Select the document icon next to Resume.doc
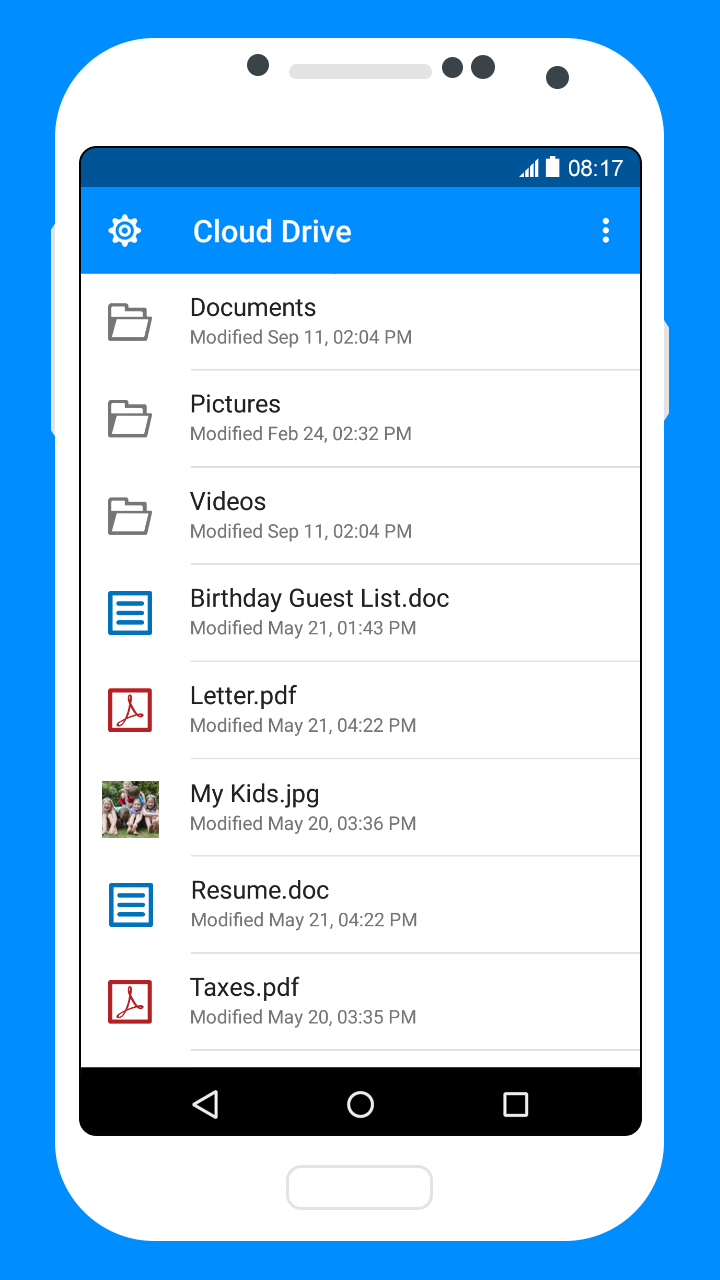This screenshot has height=1280, width=720. [x=130, y=904]
